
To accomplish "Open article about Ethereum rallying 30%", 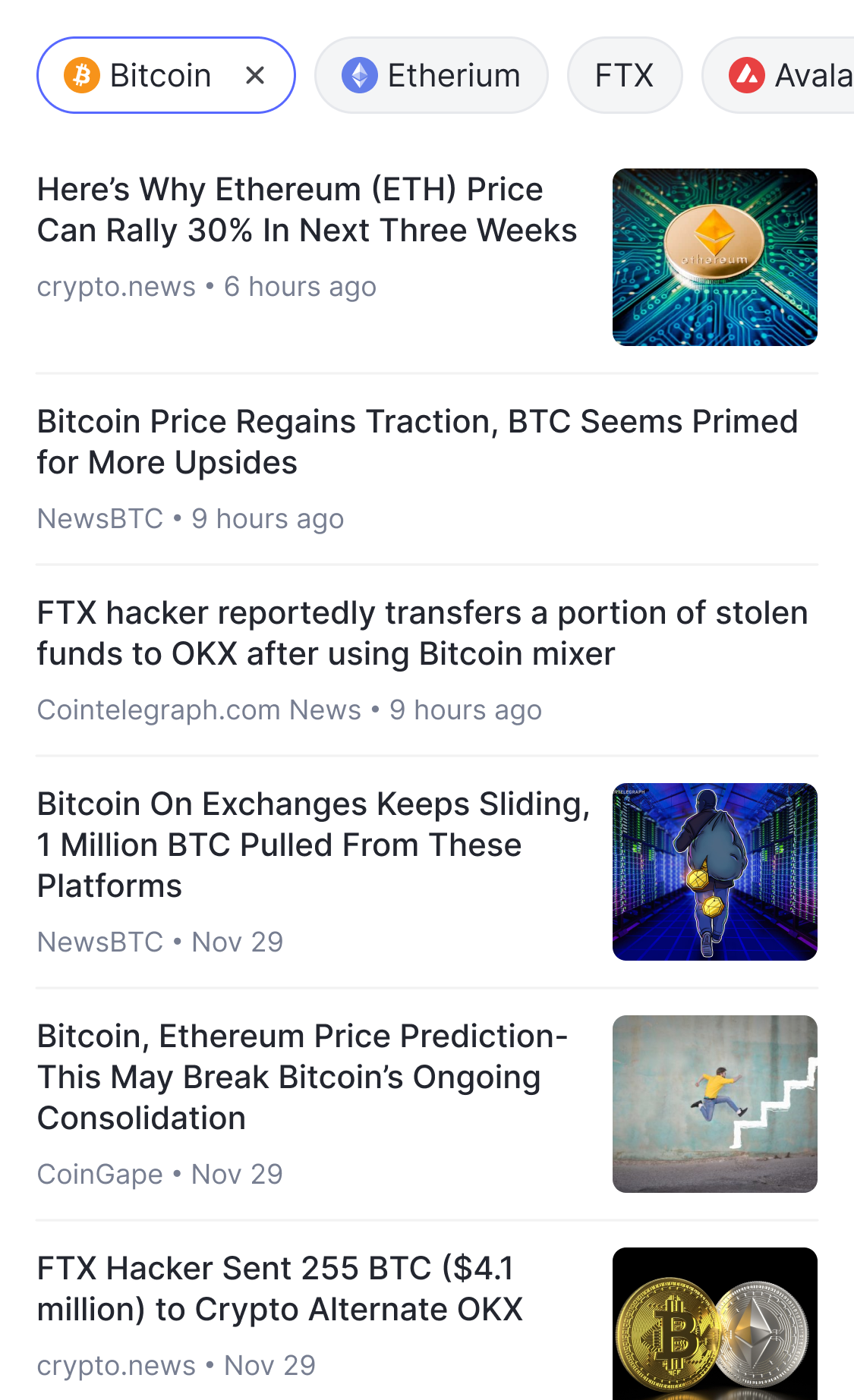I will (307, 210).
